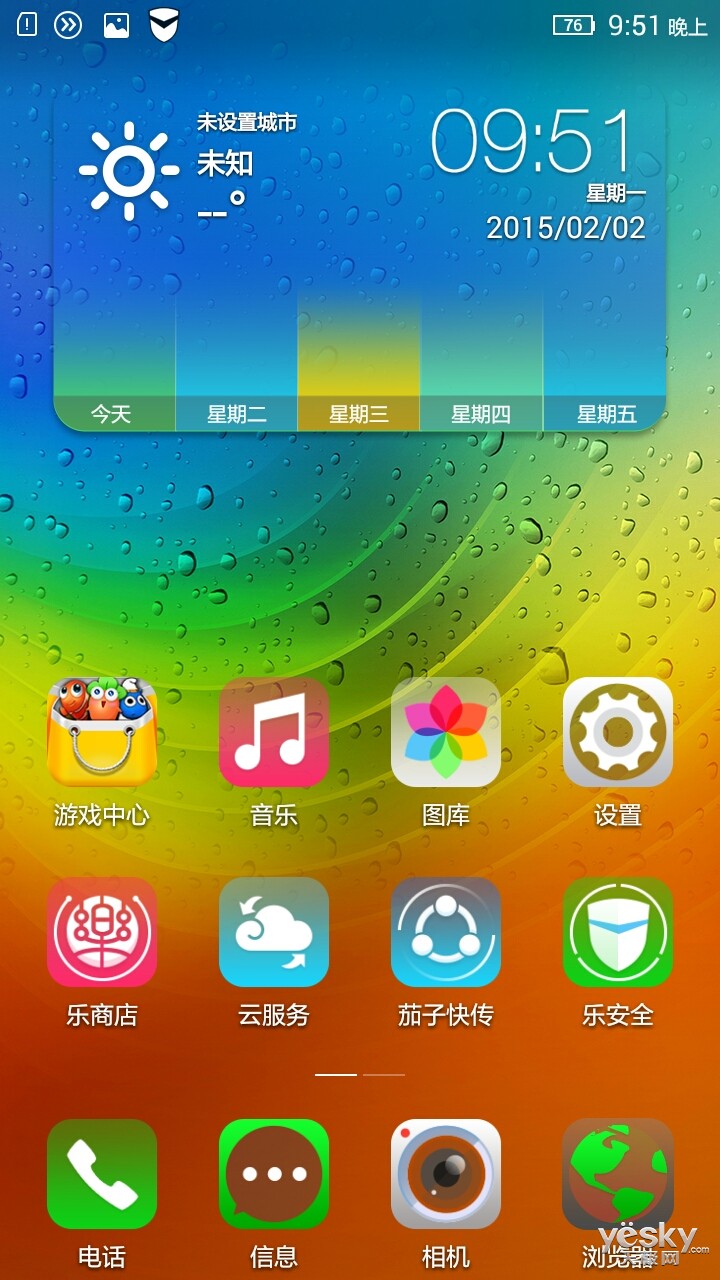Open 信息 messages
720x1280 pixels.
(274, 1174)
